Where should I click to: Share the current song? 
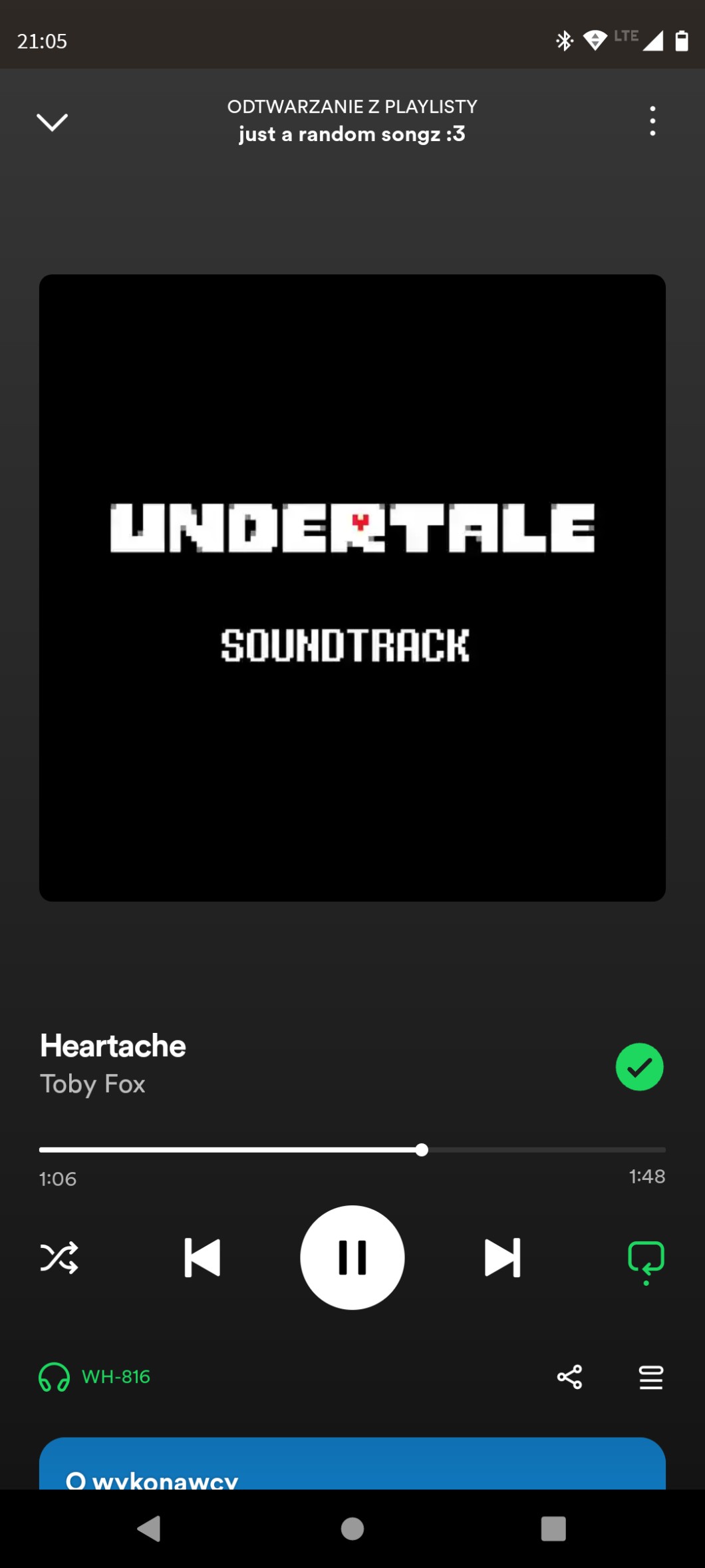tap(569, 1376)
